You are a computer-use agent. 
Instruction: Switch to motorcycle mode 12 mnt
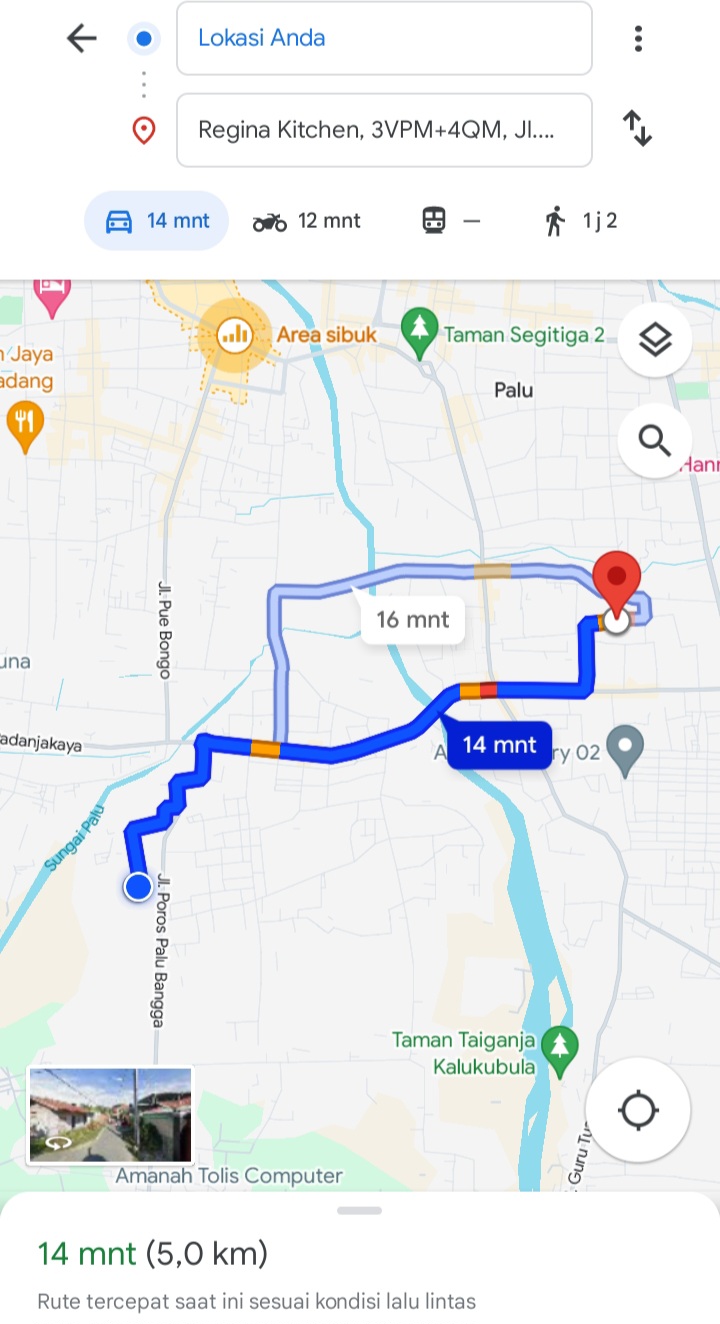(307, 221)
